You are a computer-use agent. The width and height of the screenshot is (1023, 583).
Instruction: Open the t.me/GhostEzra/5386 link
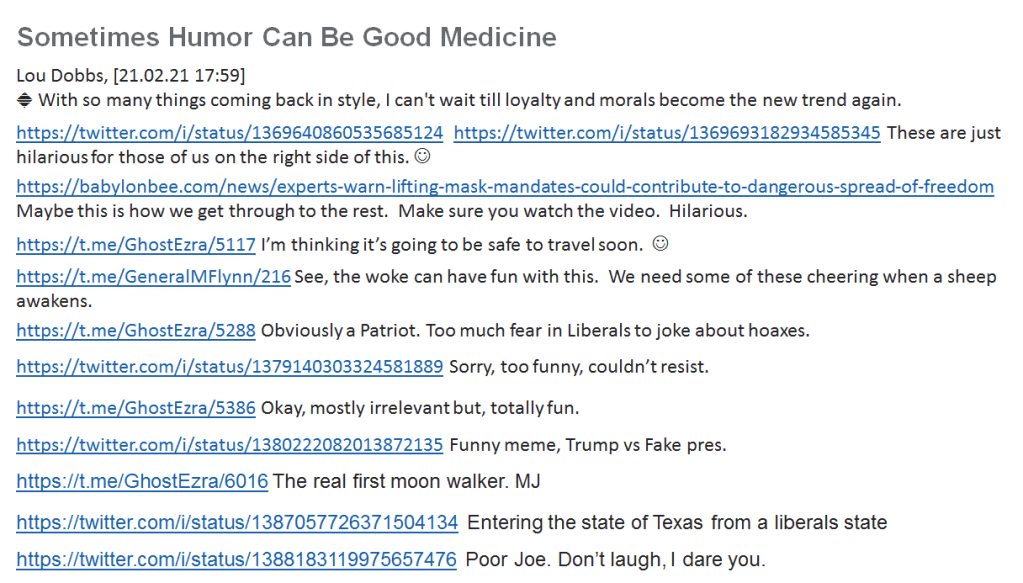click(136, 408)
